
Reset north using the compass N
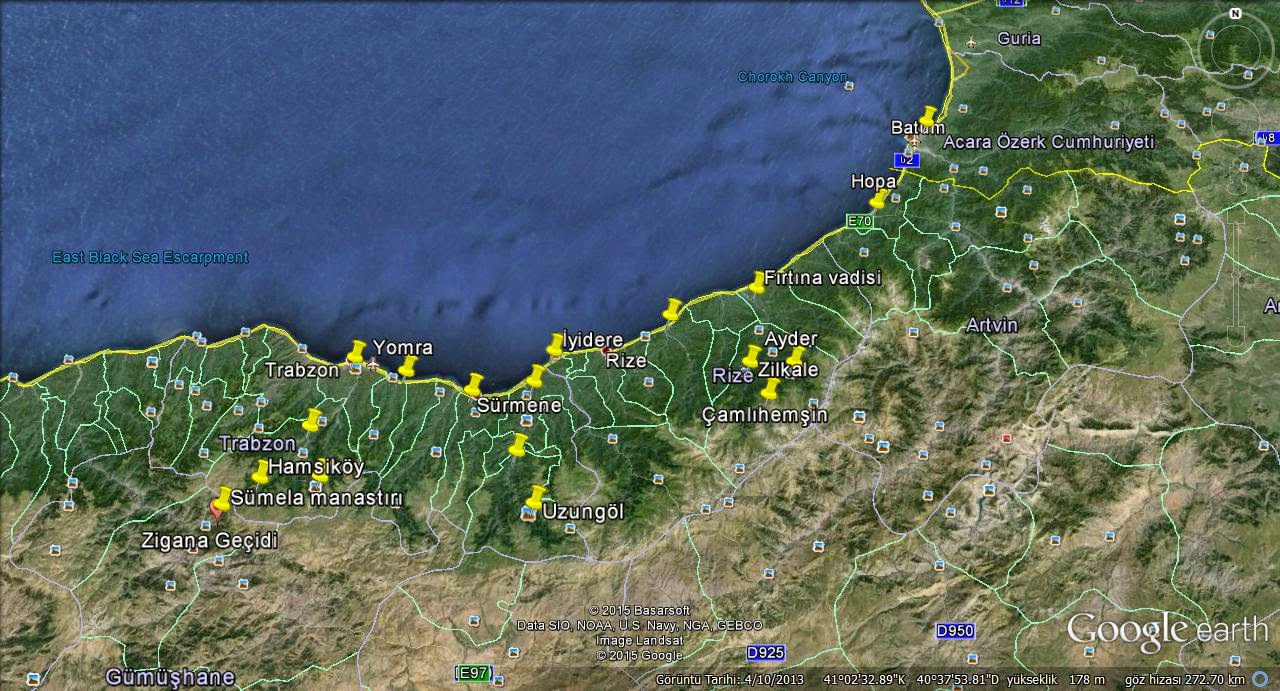tap(1235, 14)
